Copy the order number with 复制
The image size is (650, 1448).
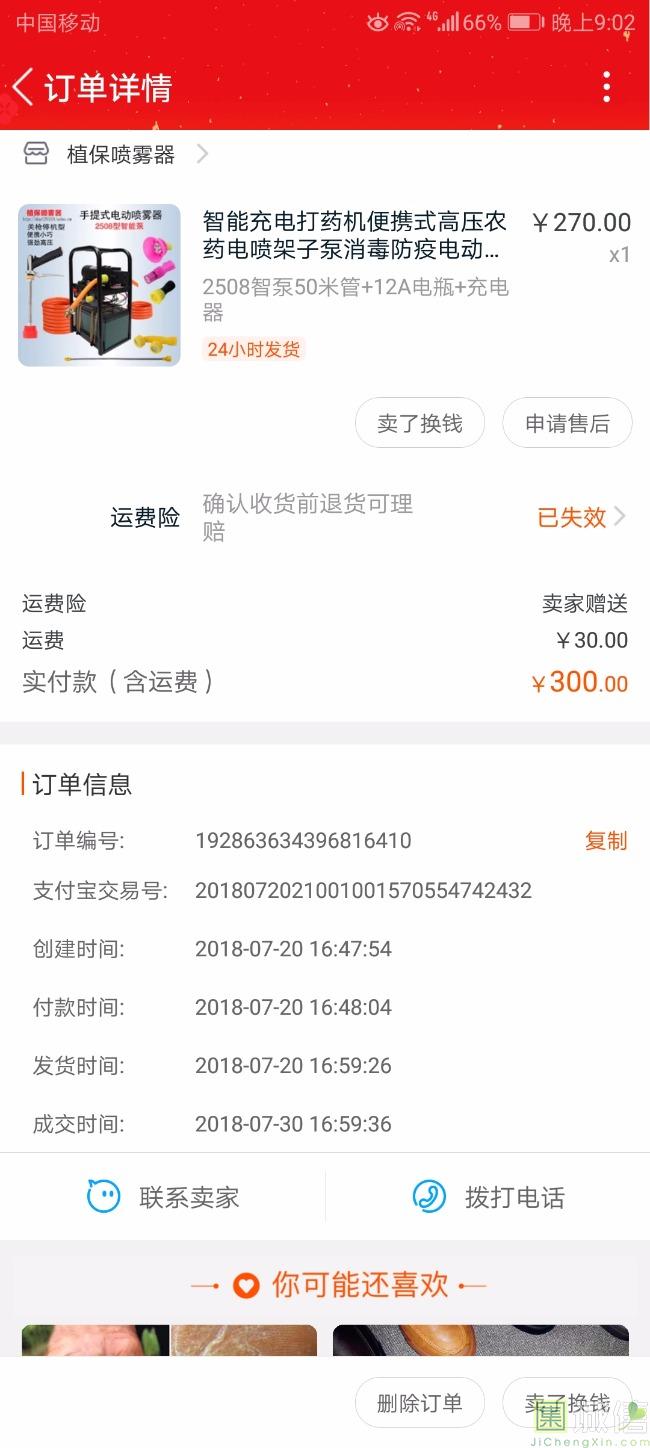(605, 841)
